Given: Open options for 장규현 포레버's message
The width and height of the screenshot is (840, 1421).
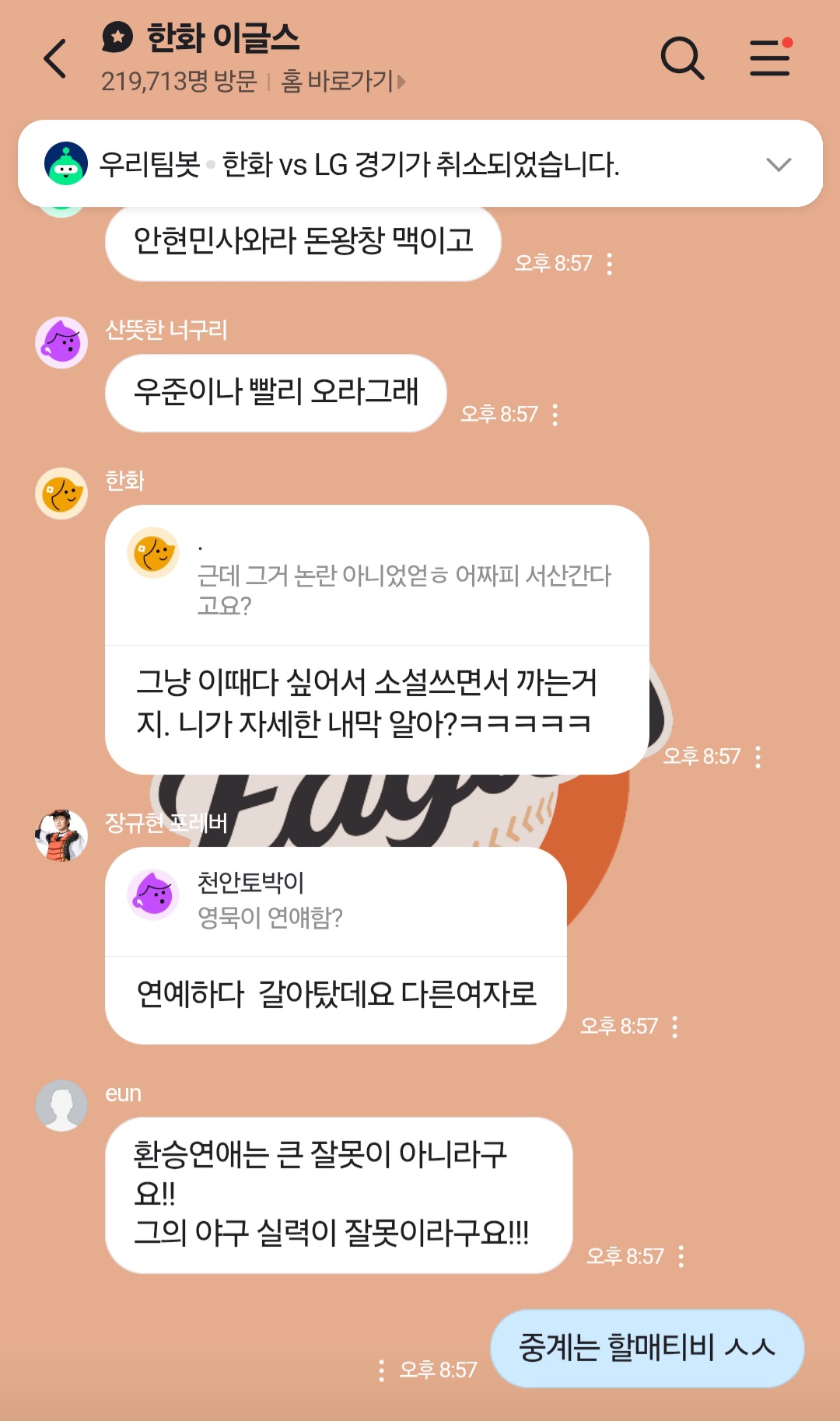Looking at the screenshot, I should (x=674, y=1027).
